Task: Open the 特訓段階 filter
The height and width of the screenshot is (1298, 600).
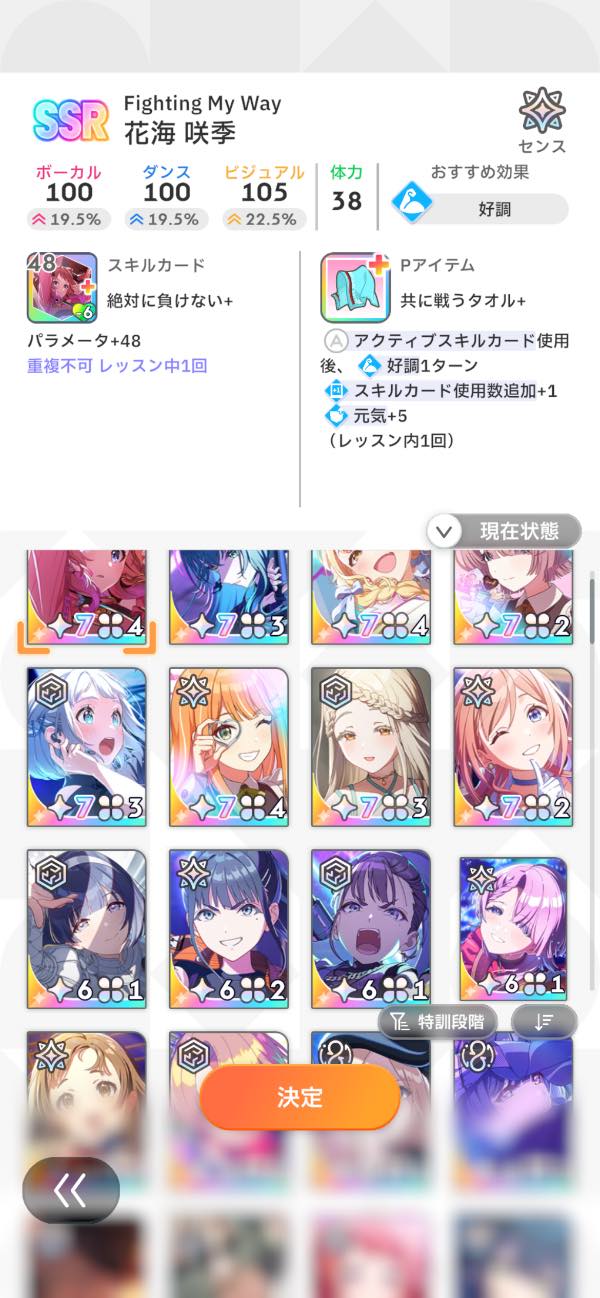Action: [x=437, y=1021]
